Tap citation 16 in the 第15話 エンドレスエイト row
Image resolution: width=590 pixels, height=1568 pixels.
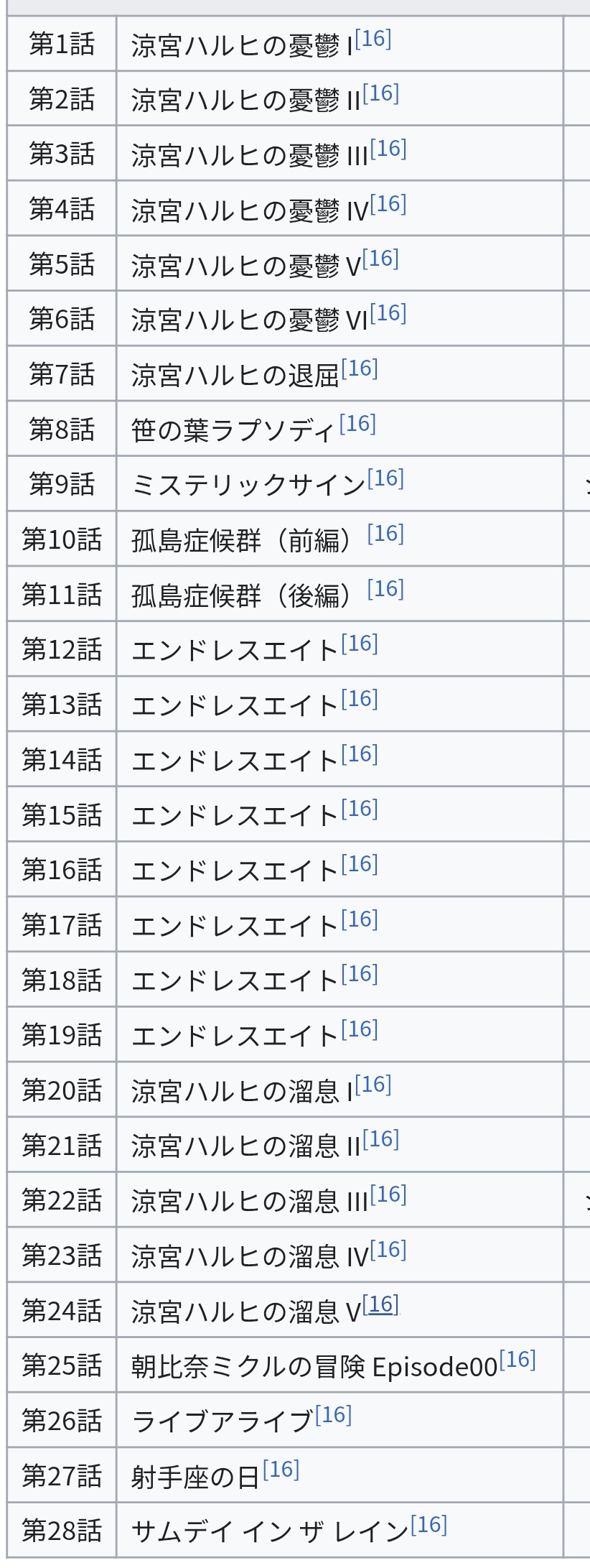(360, 809)
